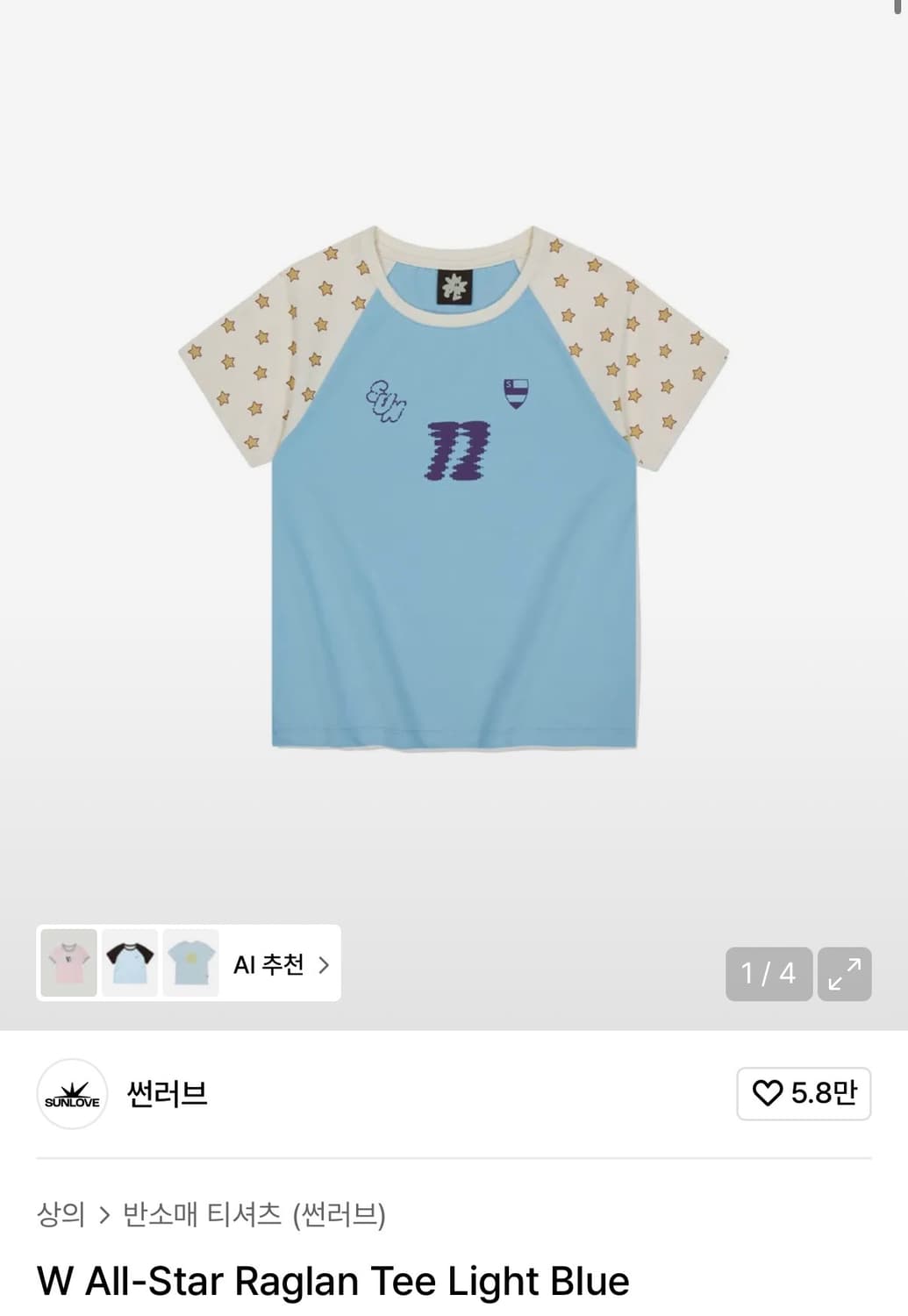Open 반소매 티셔츠 (썬러브) category page

254,1215
